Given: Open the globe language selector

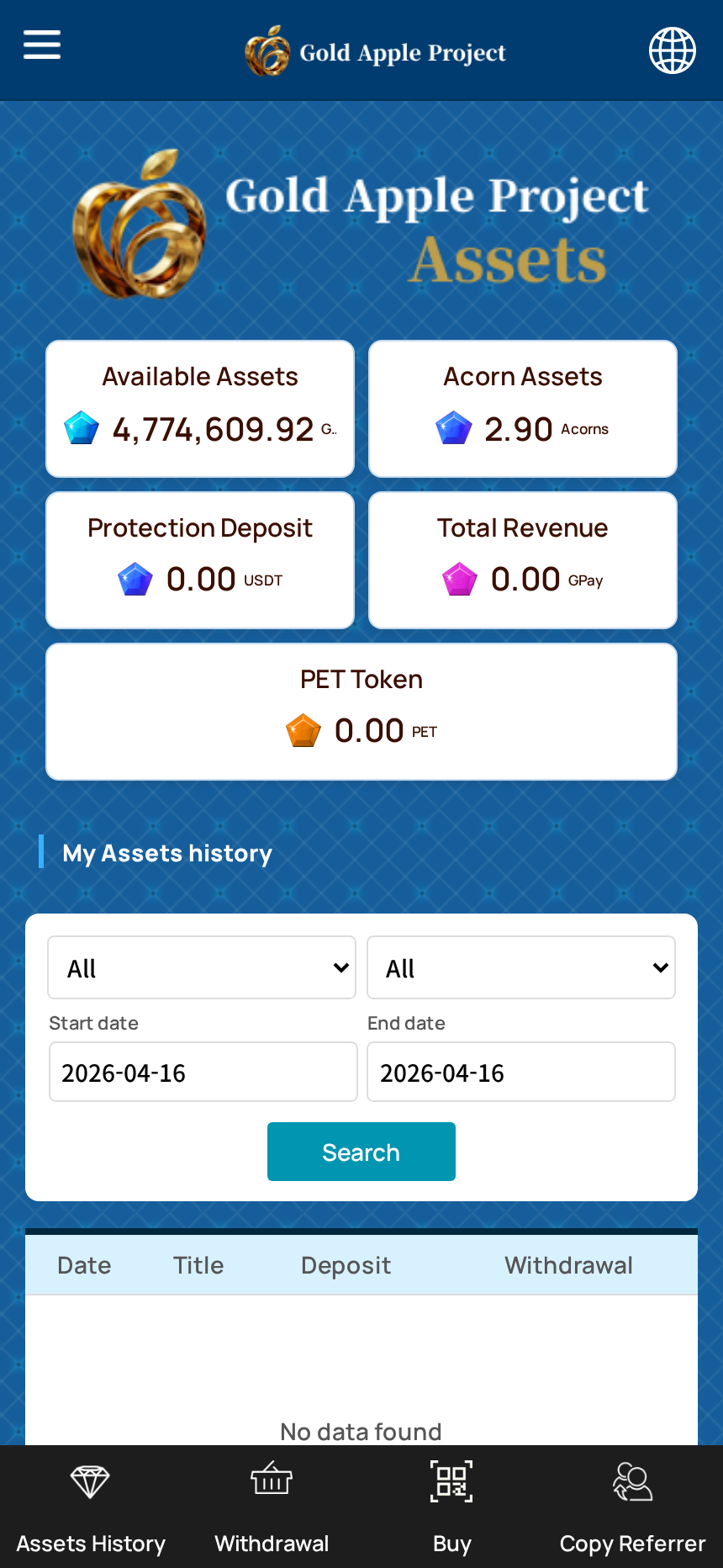Looking at the screenshot, I should point(672,50).
